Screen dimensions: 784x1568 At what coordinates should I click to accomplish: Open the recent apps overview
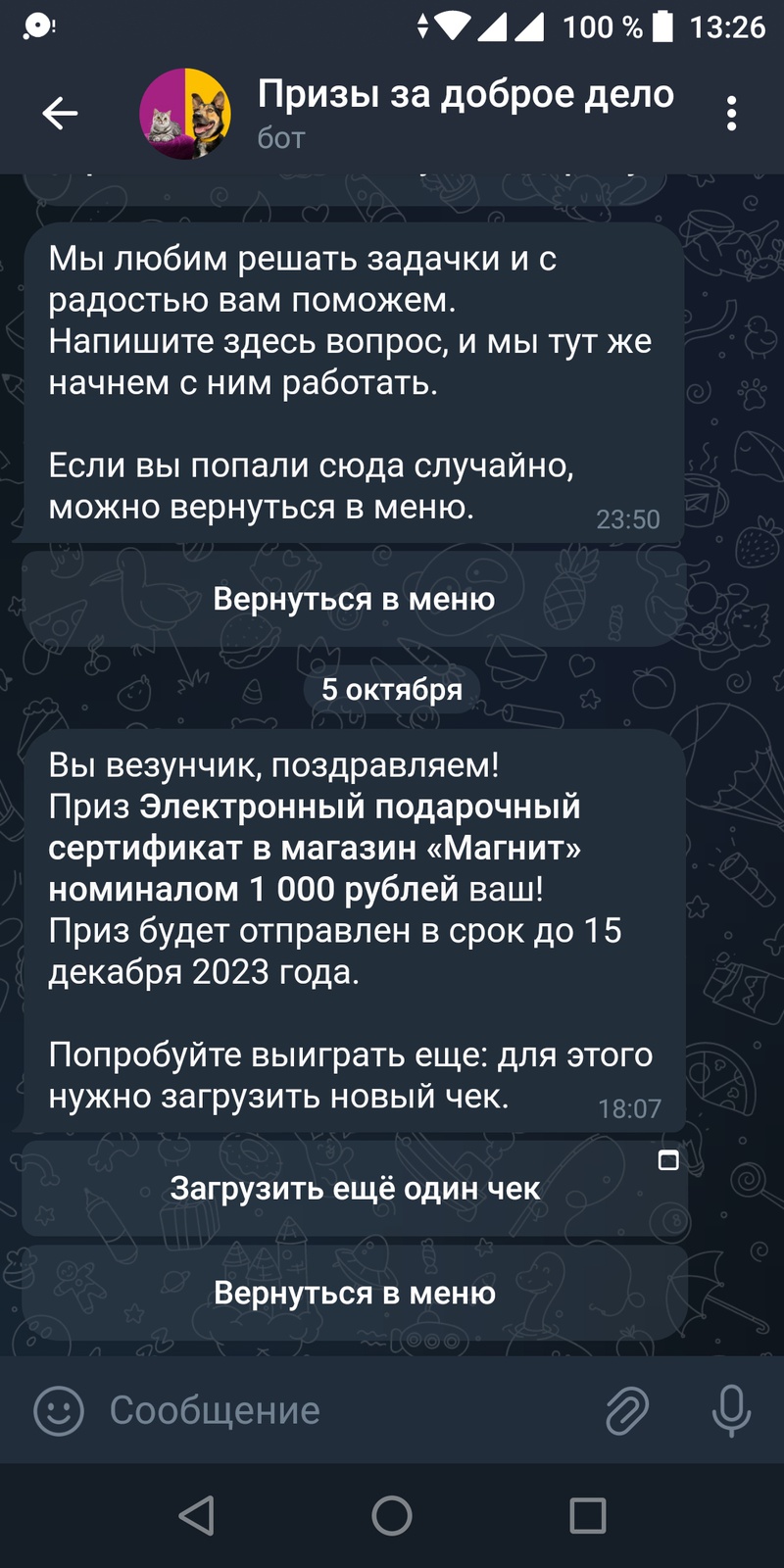tap(587, 1516)
